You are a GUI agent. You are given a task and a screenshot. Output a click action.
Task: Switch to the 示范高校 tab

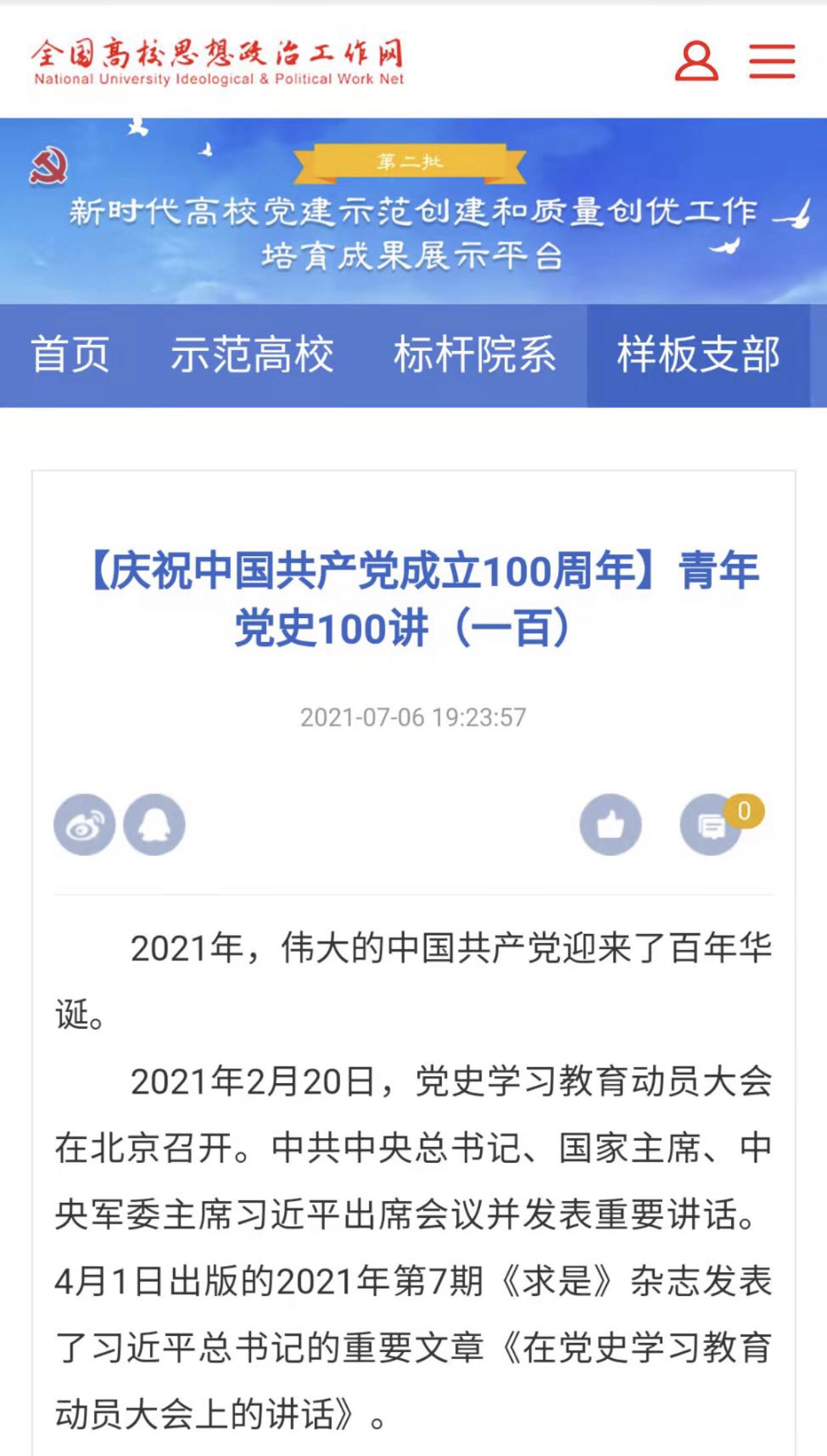(252, 355)
